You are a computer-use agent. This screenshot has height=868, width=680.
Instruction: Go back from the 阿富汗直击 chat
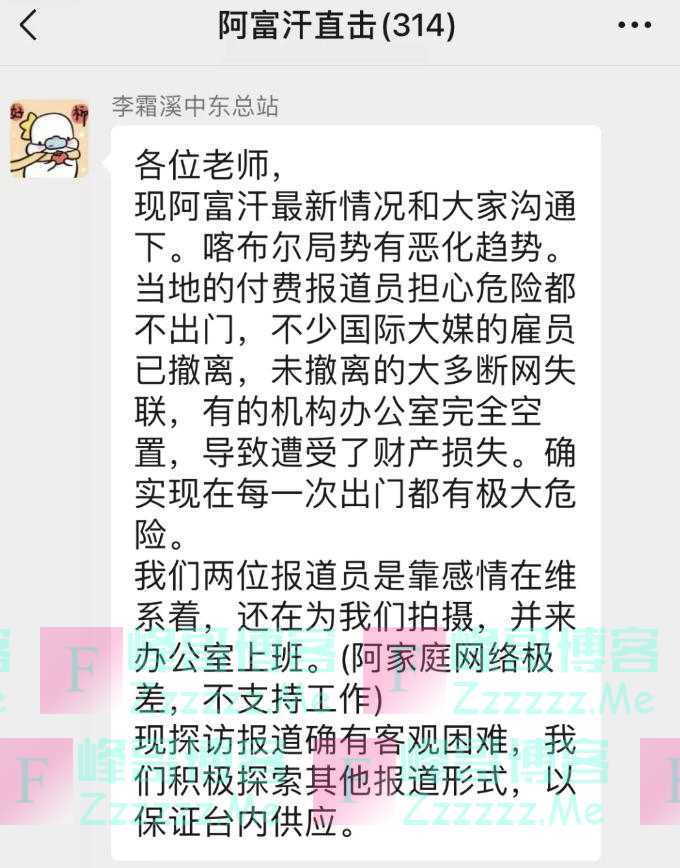pyautogui.click(x=28, y=26)
